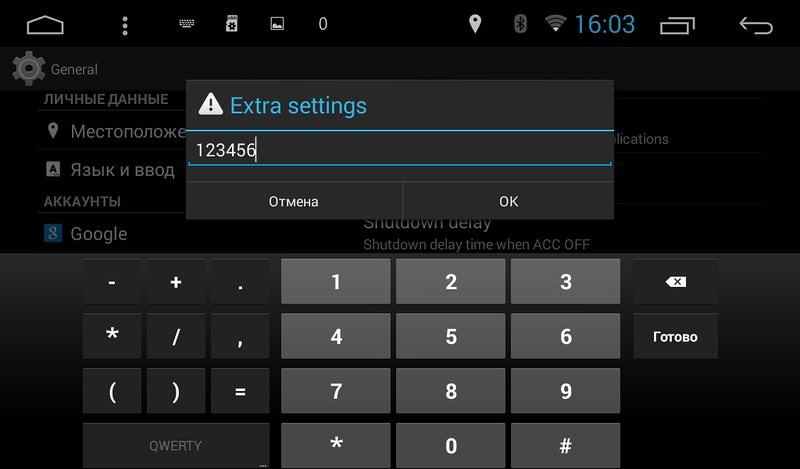The image size is (800, 469).
Task: Type digit 5 on keypad
Action: 451,337
